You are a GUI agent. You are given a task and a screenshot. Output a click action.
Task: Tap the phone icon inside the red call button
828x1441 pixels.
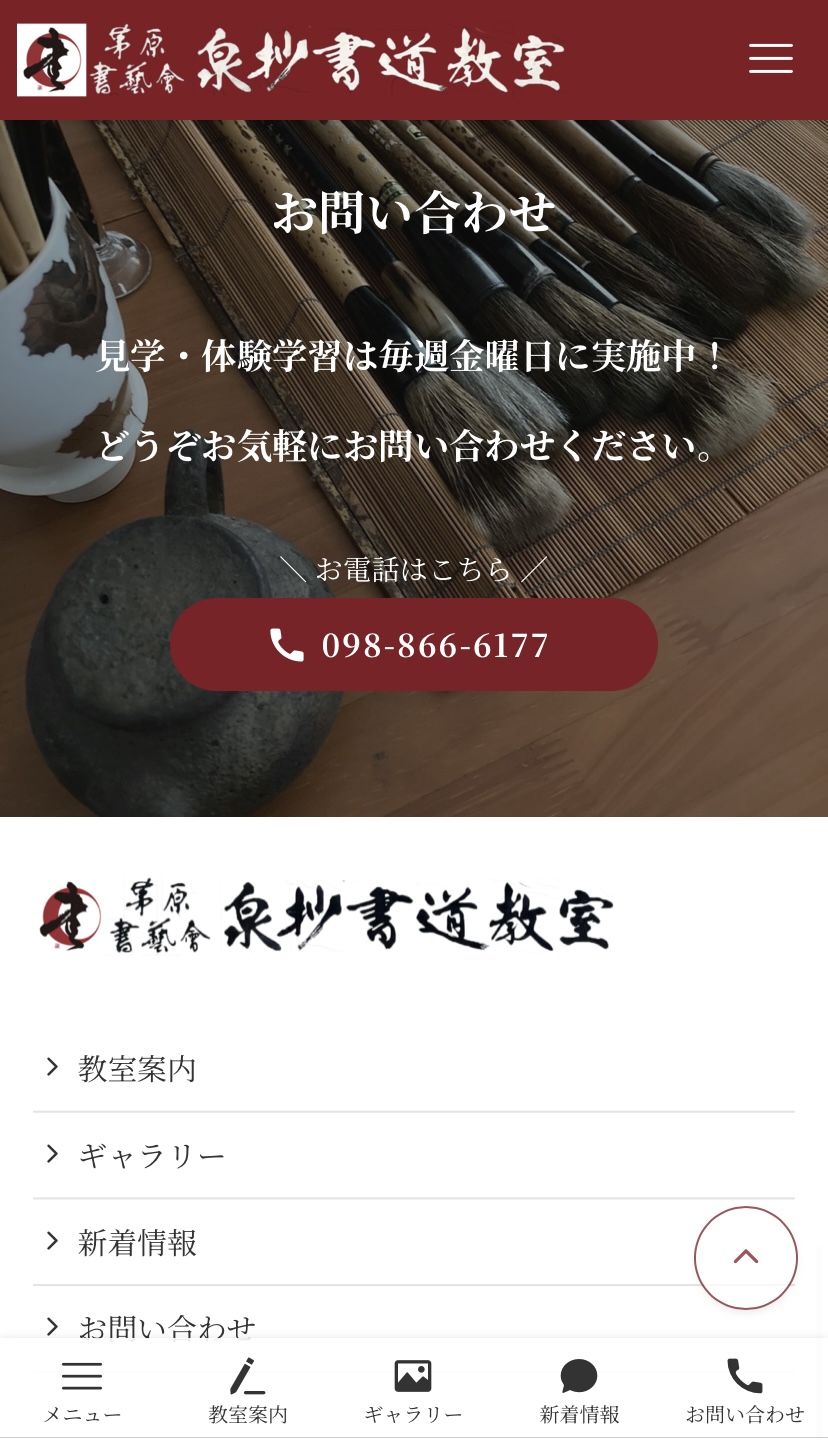tap(287, 645)
